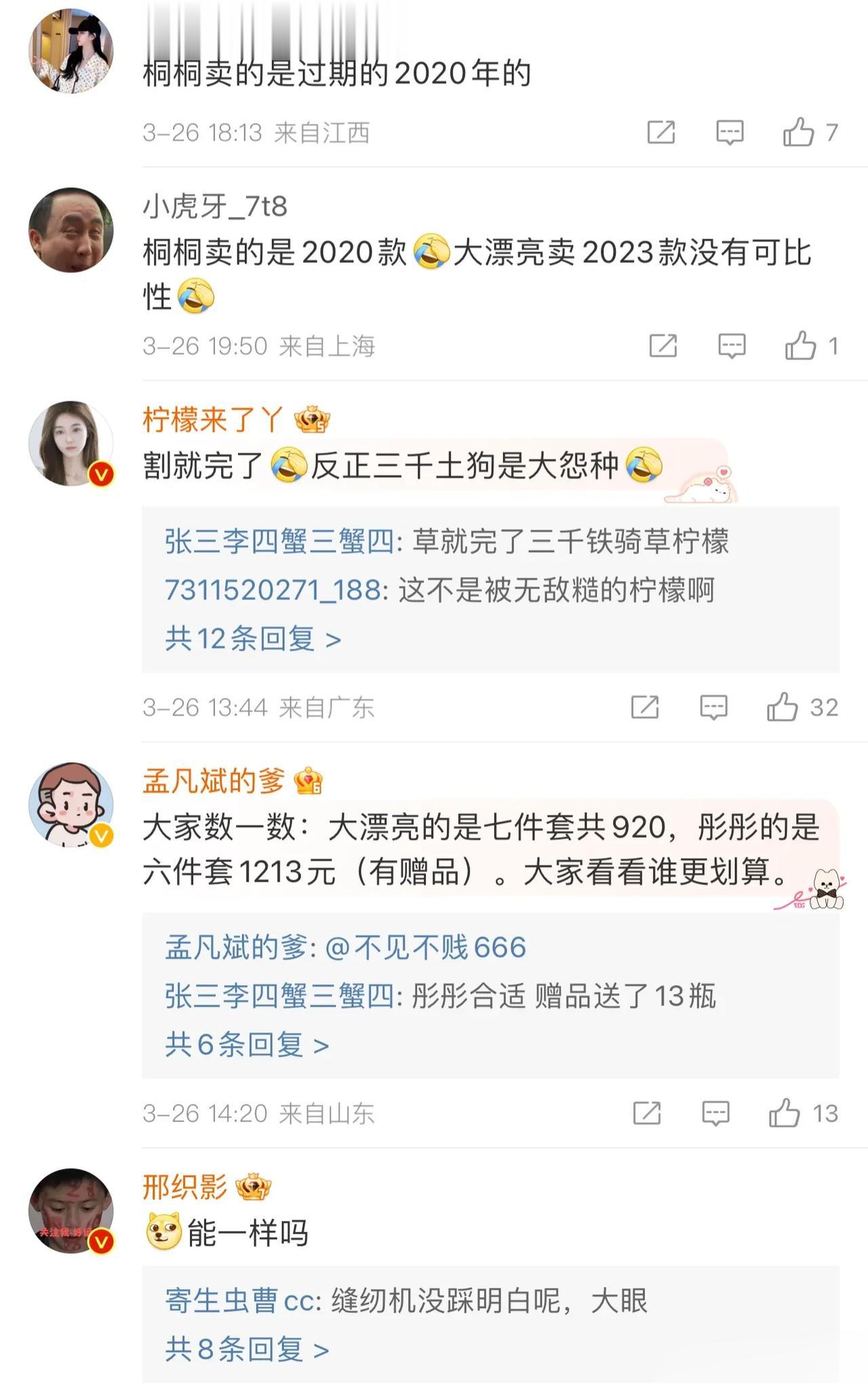The image size is (868, 1392).
Task: Open replier 寄生虫曹cc's profile
Action: coord(239,1301)
